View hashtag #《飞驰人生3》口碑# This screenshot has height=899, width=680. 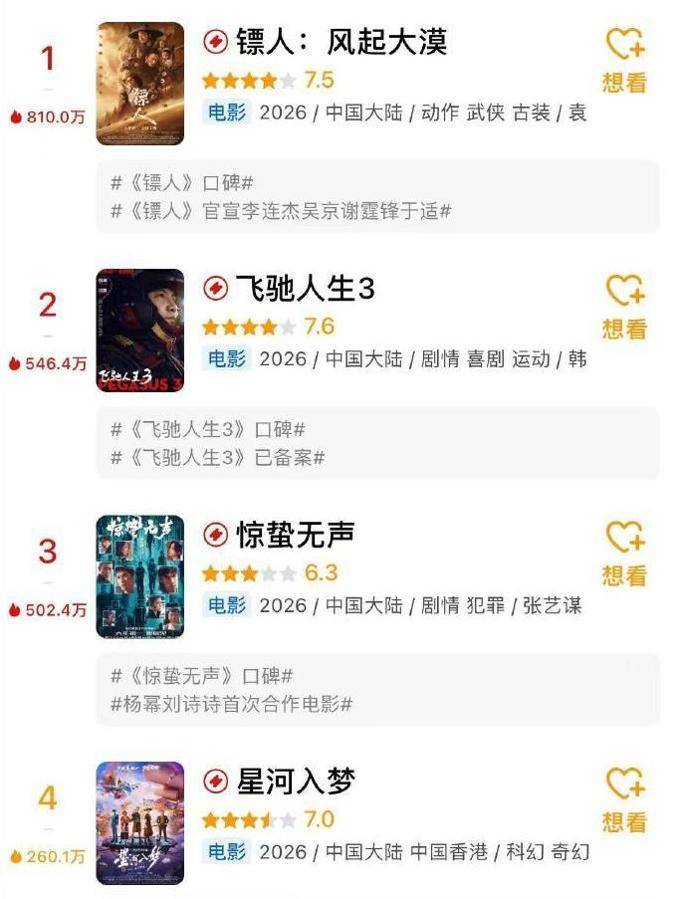208,430
